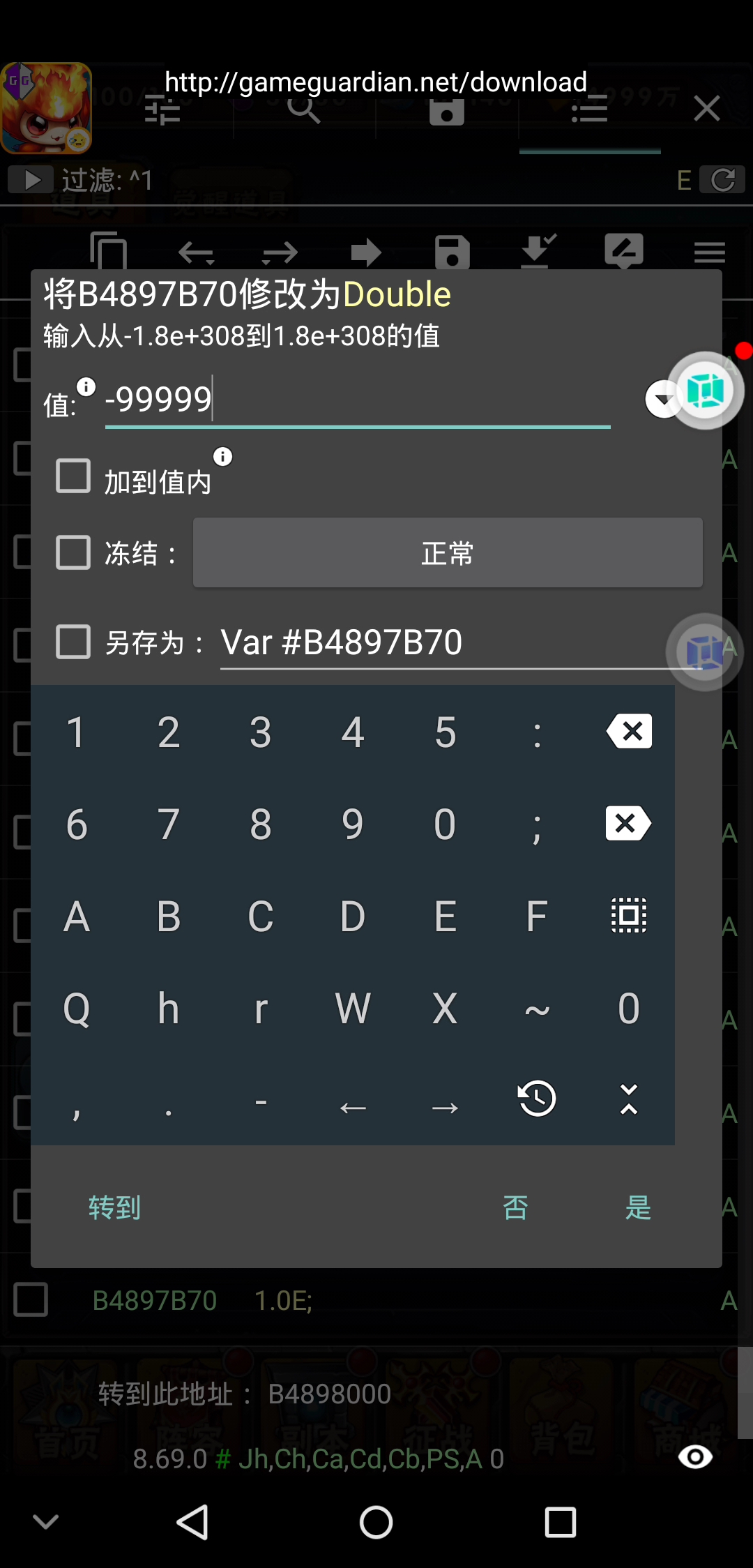This screenshot has width=753, height=1568.
Task: Close GameGuardian with the X icon
Action: pos(706,109)
